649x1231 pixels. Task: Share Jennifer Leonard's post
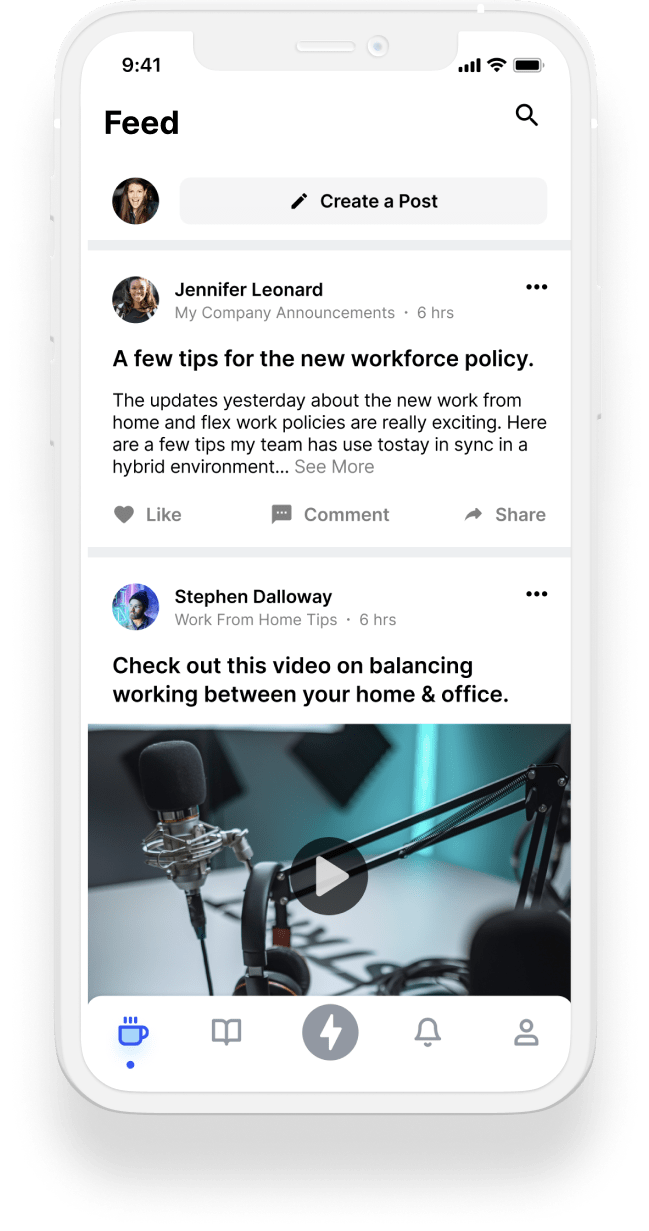pos(505,515)
